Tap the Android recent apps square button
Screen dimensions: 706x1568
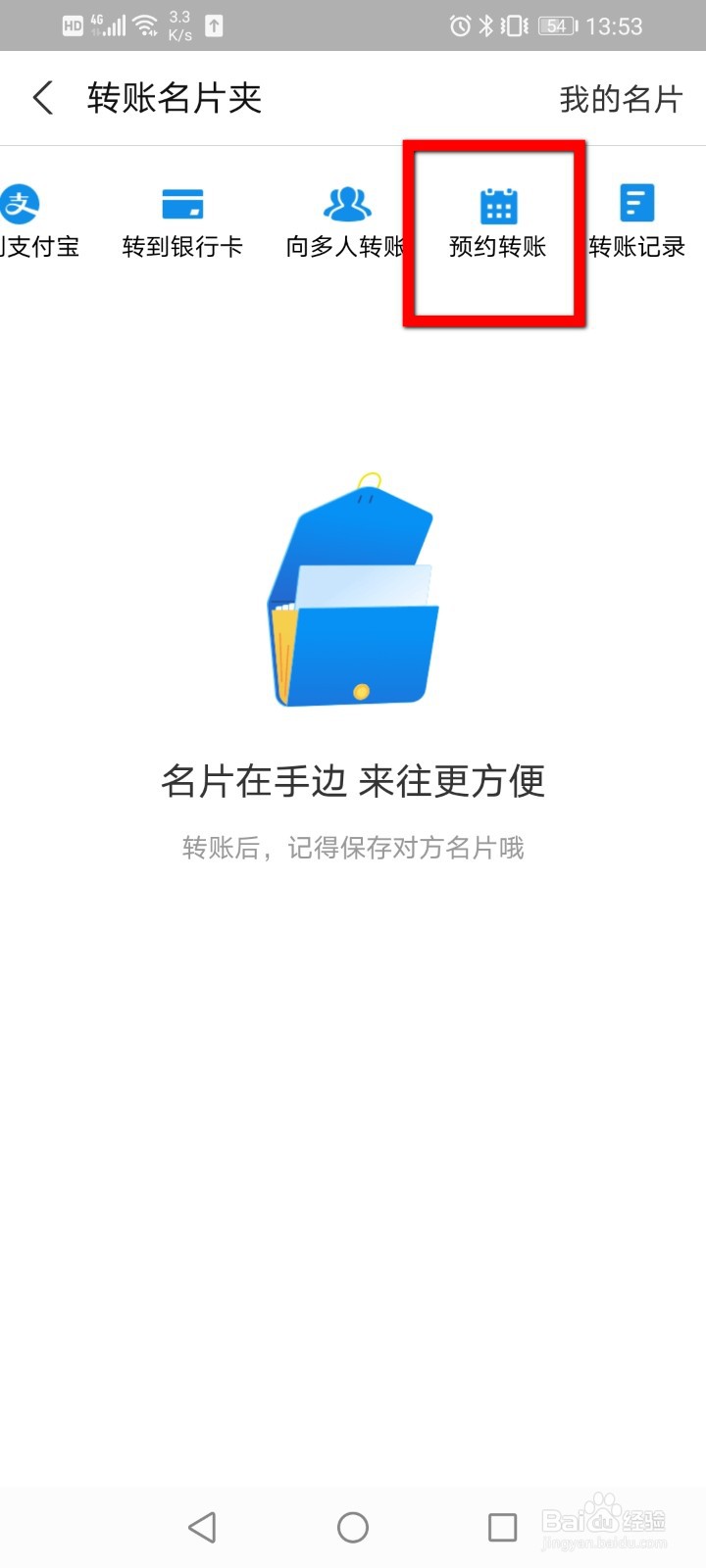(x=501, y=1527)
